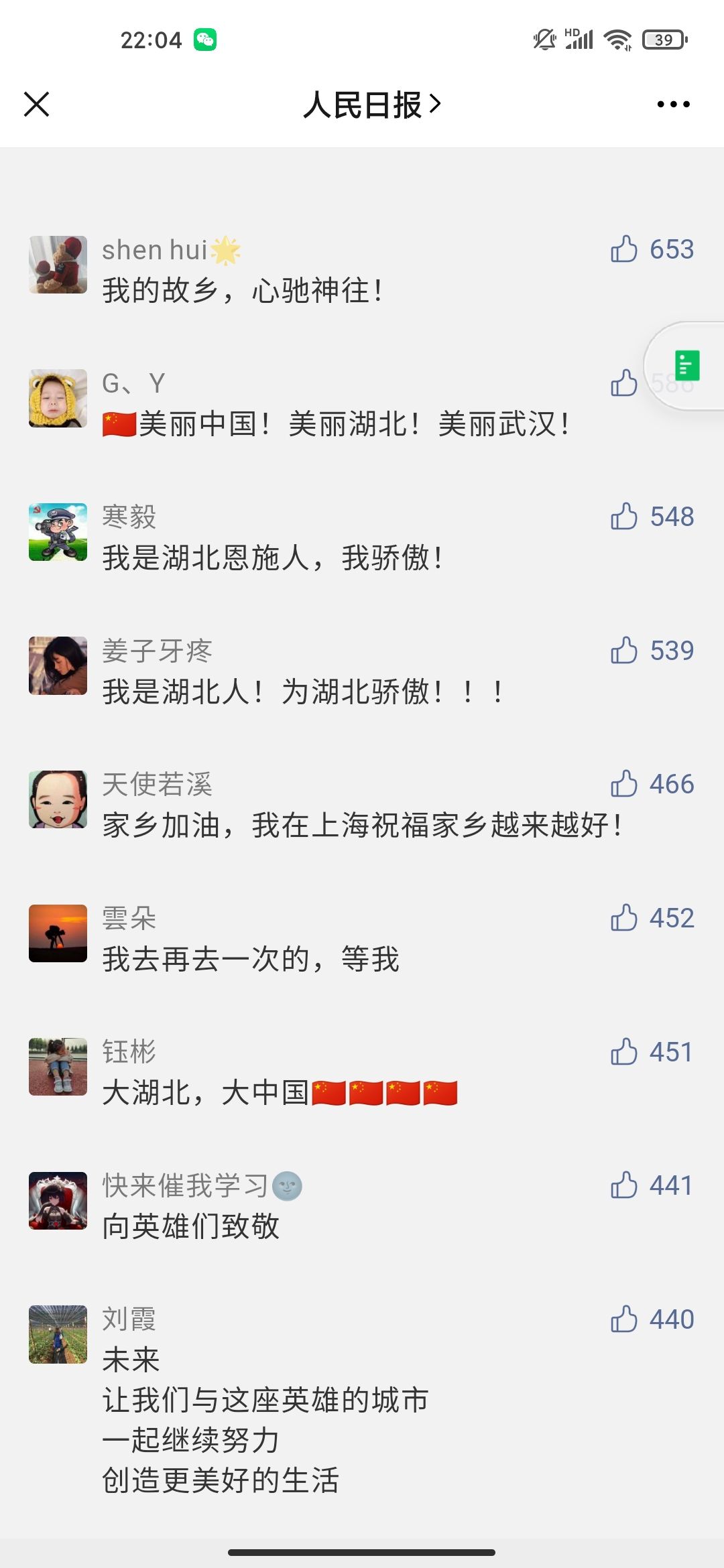This screenshot has width=724, height=1568.
Task: Like G、Y's comment about 美丽中国
Action: tap(624, 383)
